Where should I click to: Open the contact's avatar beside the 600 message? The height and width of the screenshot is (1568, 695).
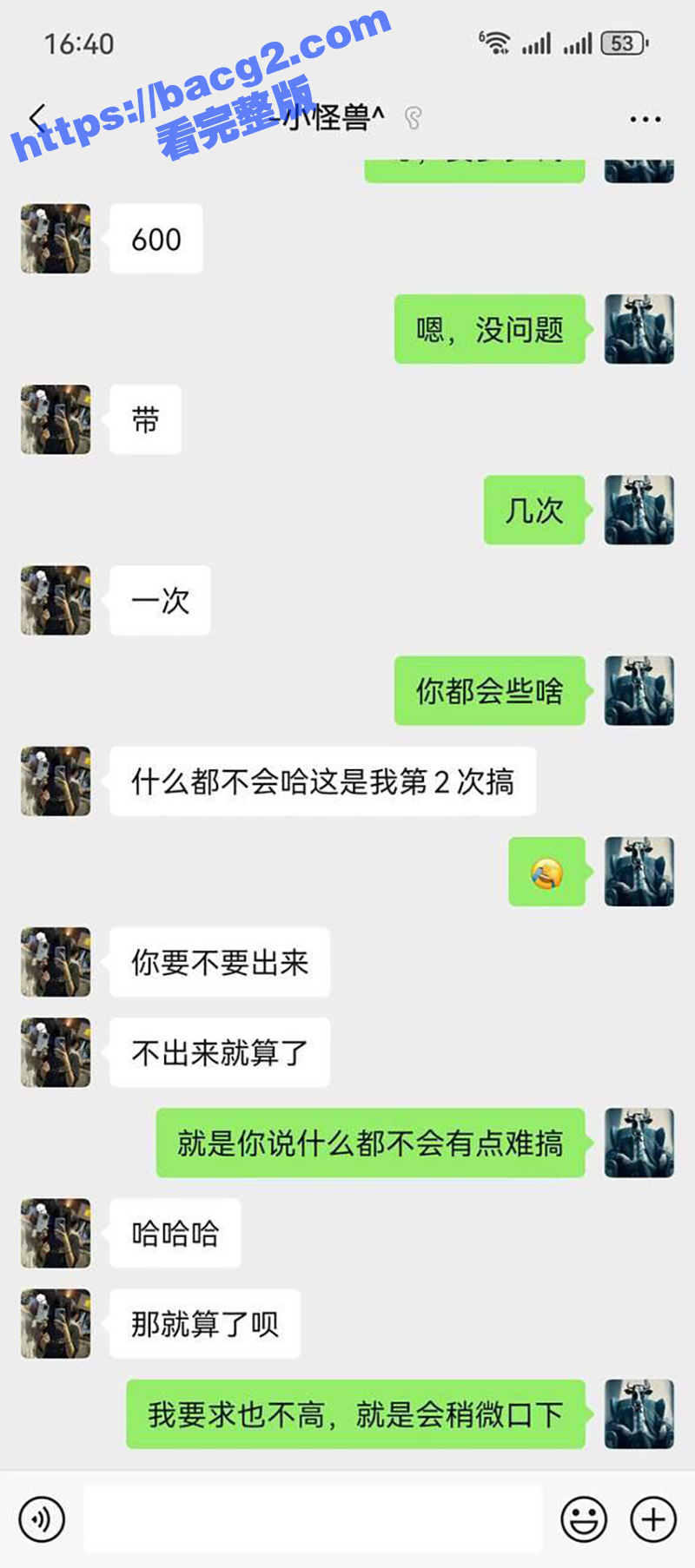56,239
